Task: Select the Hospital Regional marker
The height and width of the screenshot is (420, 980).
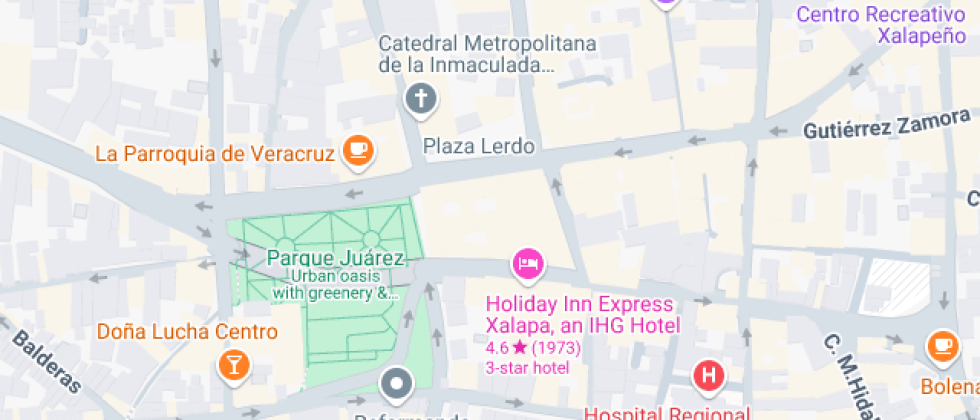Action: click(x=709, y=377)
